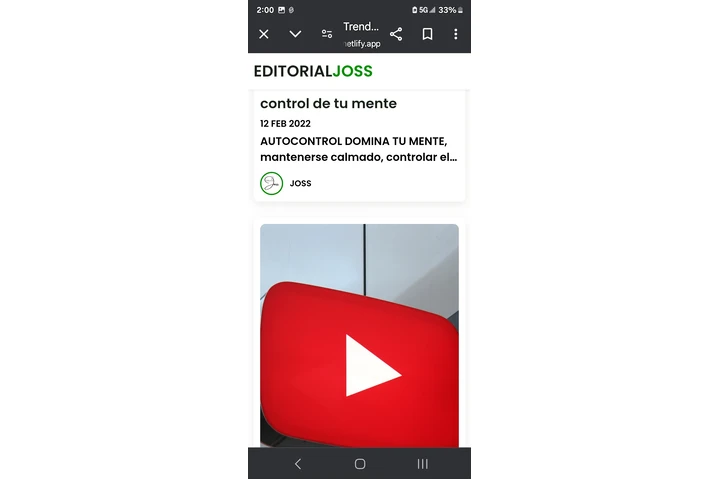720x480 pixels.
Task: Go back using the system navigation bar
Action: [297, 464]
